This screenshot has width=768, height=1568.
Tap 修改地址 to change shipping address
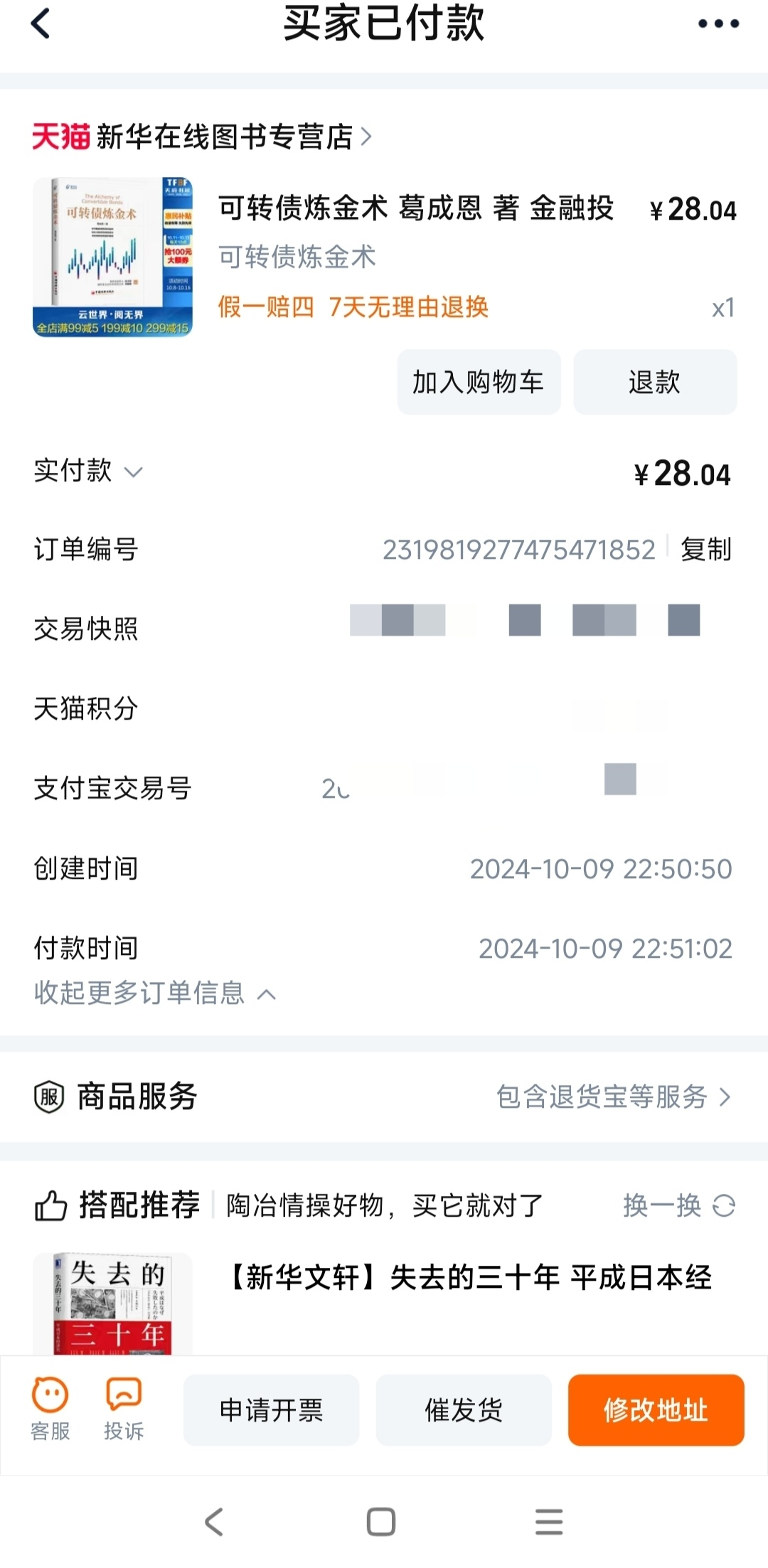pyautogui.click(x=656, y=1409)
